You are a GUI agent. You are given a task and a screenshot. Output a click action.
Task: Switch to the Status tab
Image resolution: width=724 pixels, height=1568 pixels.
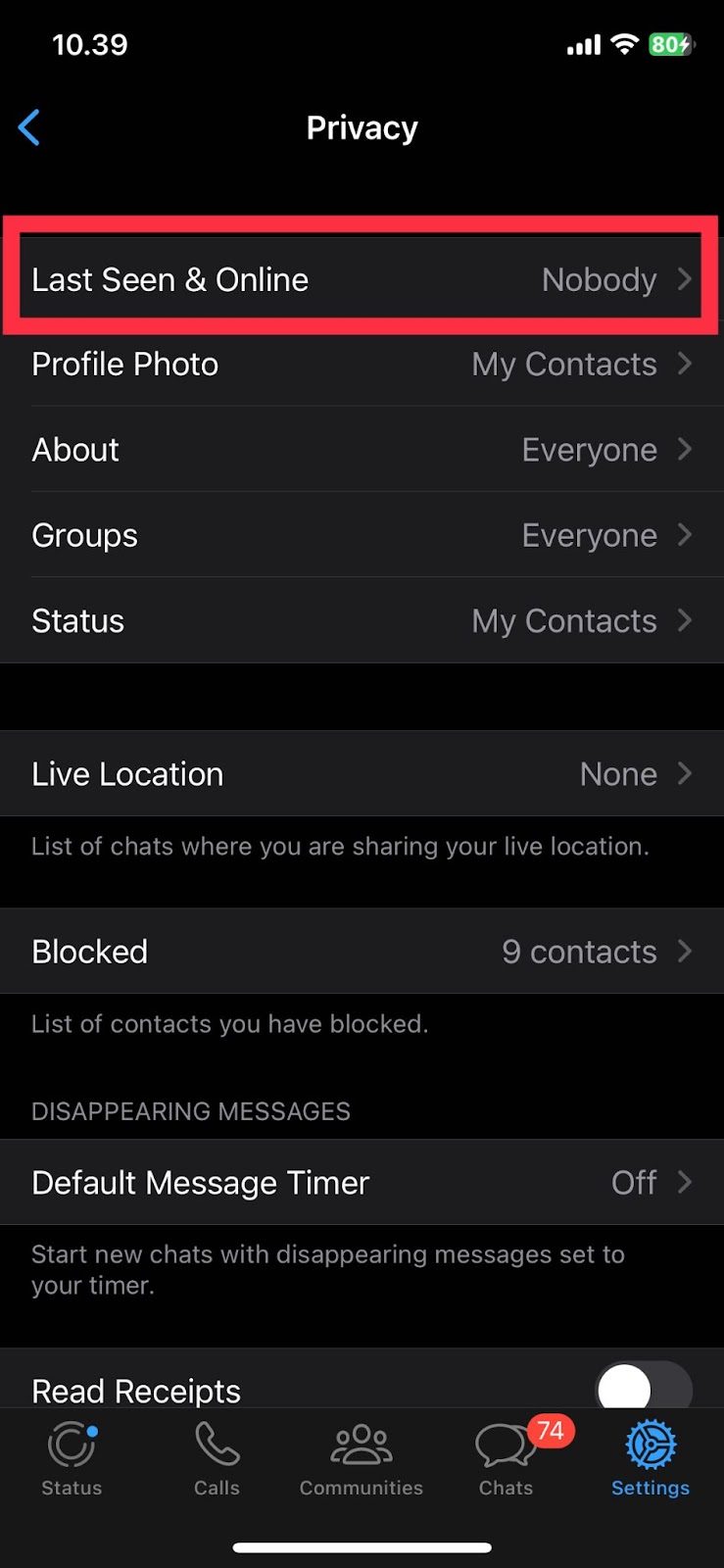[72, 1458]
